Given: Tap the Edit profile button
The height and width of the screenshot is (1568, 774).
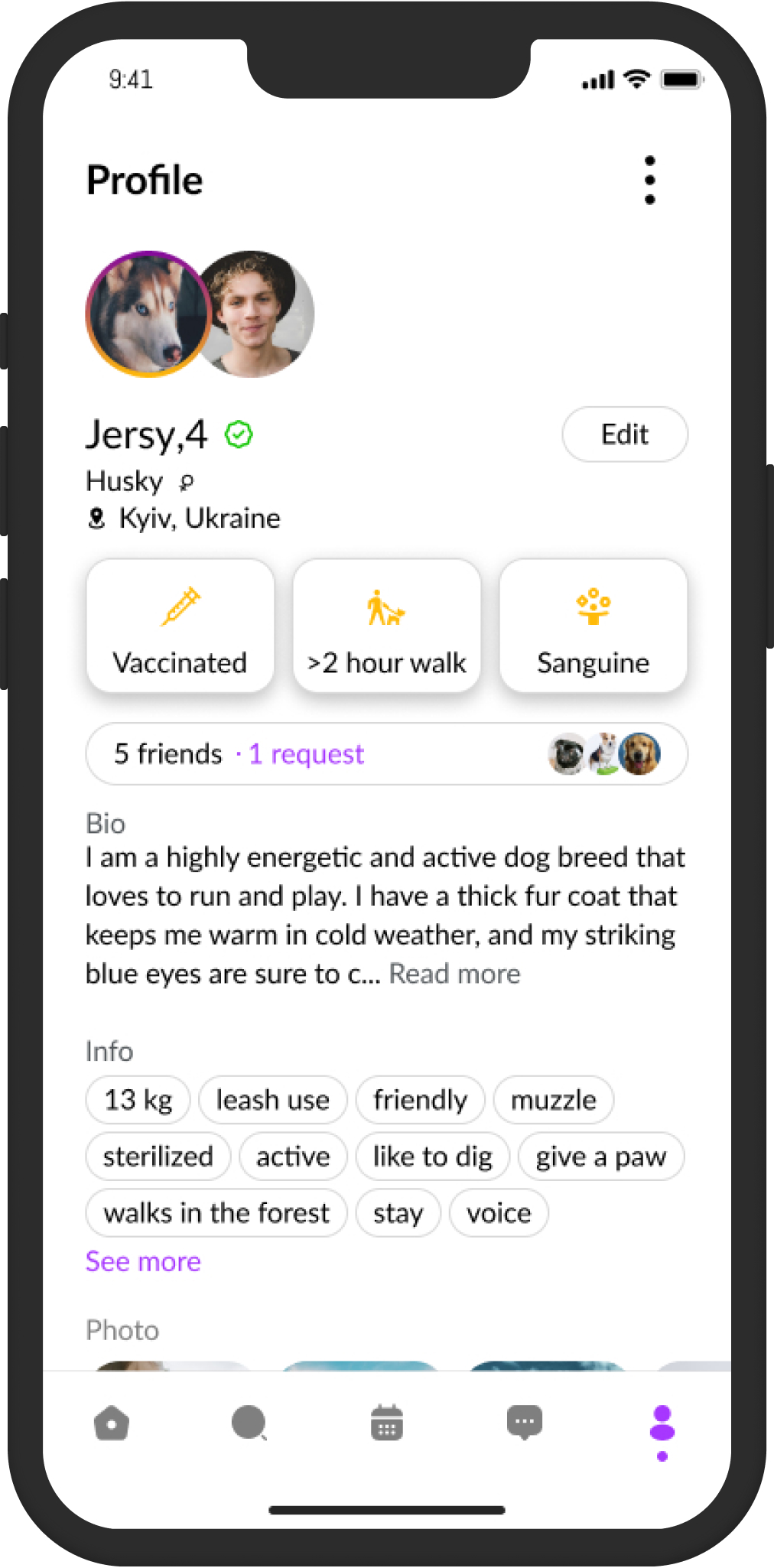Looking at the screenshot, I should tap(625, 434).
